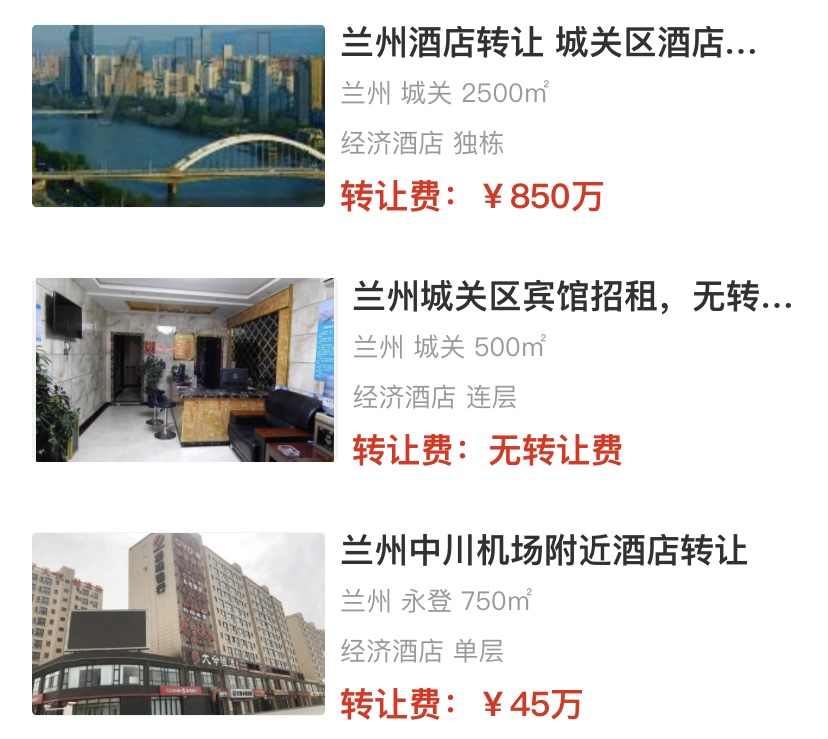Open the ¥850万 城关区 hotel transfer listing
Screen dimensions: 828x739
click(548, 46)
